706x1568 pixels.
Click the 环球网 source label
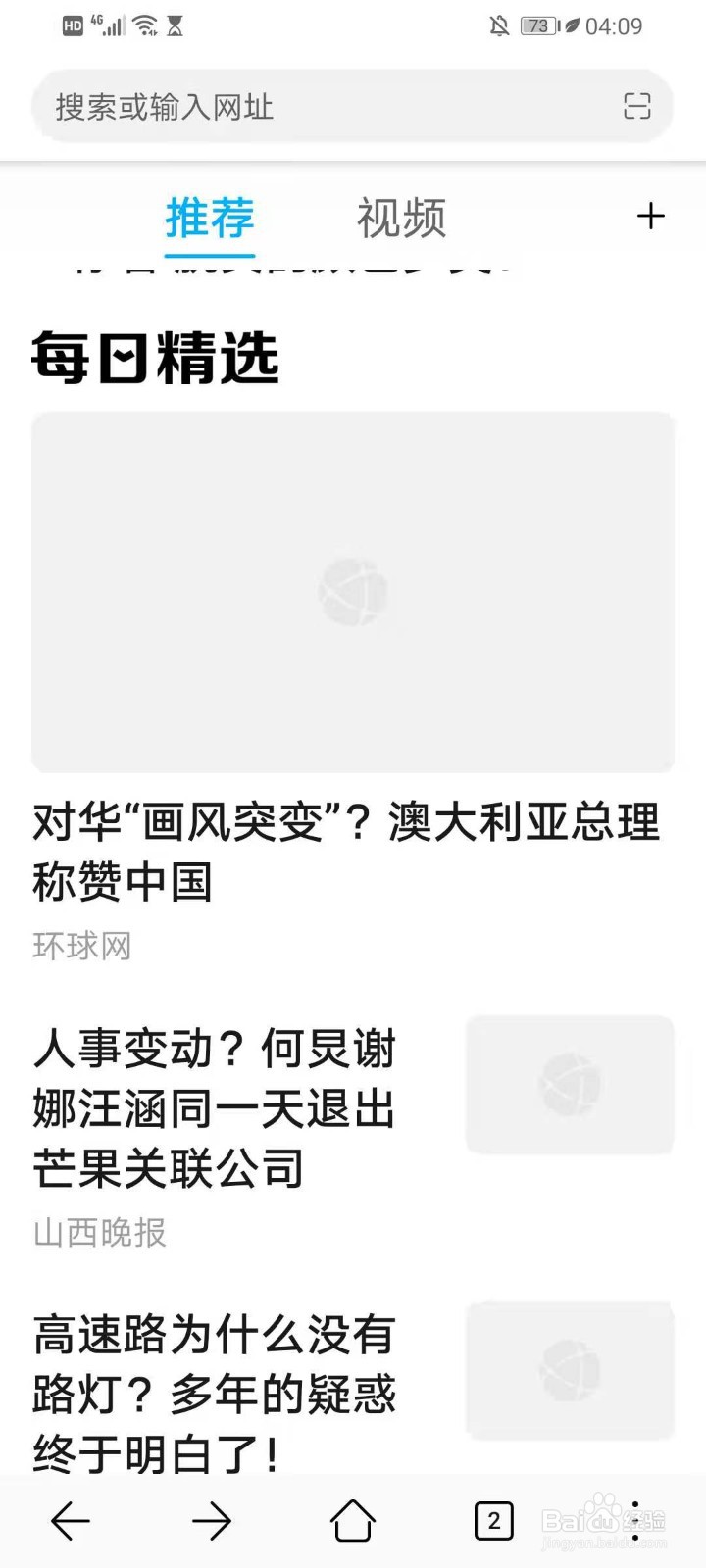tap(82, 944)
